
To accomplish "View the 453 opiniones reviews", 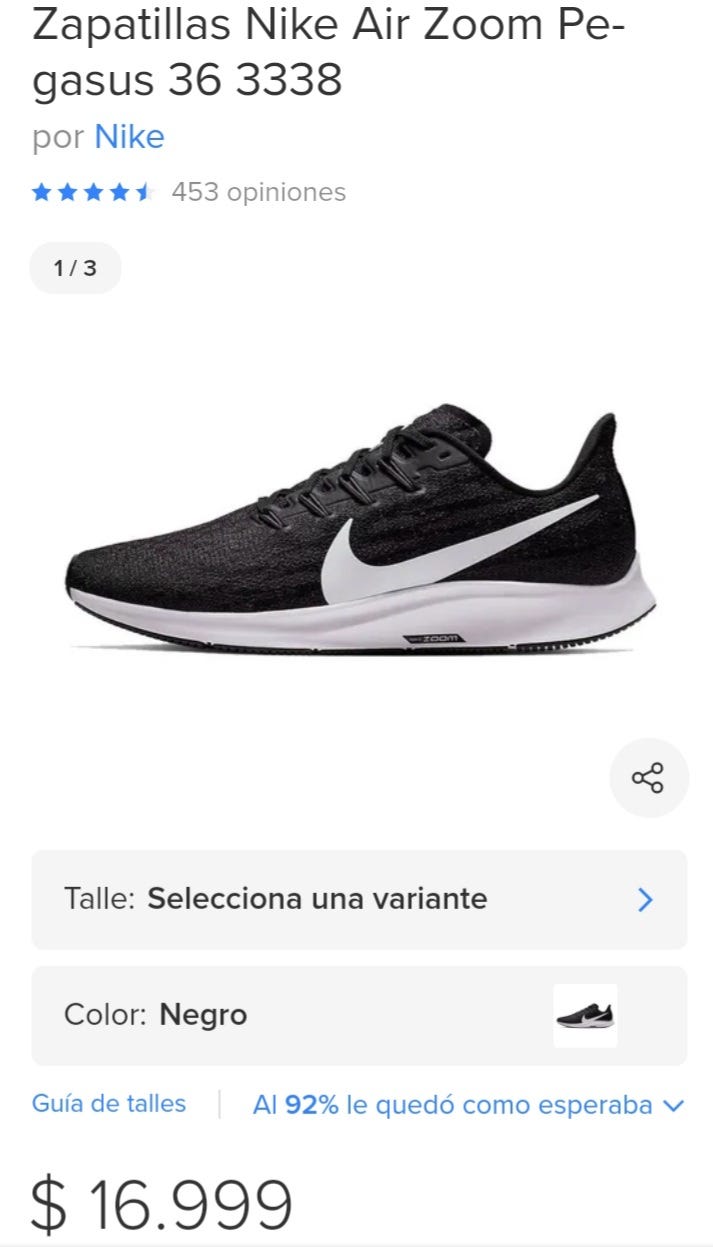I will point(258,192).
